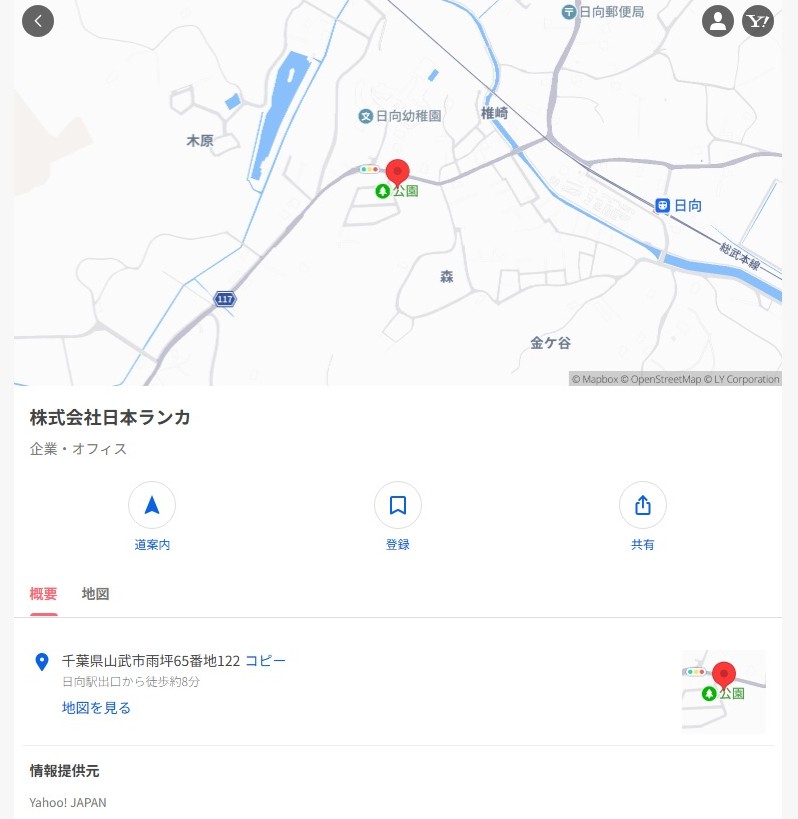Image resolution: width=798 pixels, height=819 pixels.
Task: Open the user profile icon
Action: pyautogui.click(x=718, y=21)
